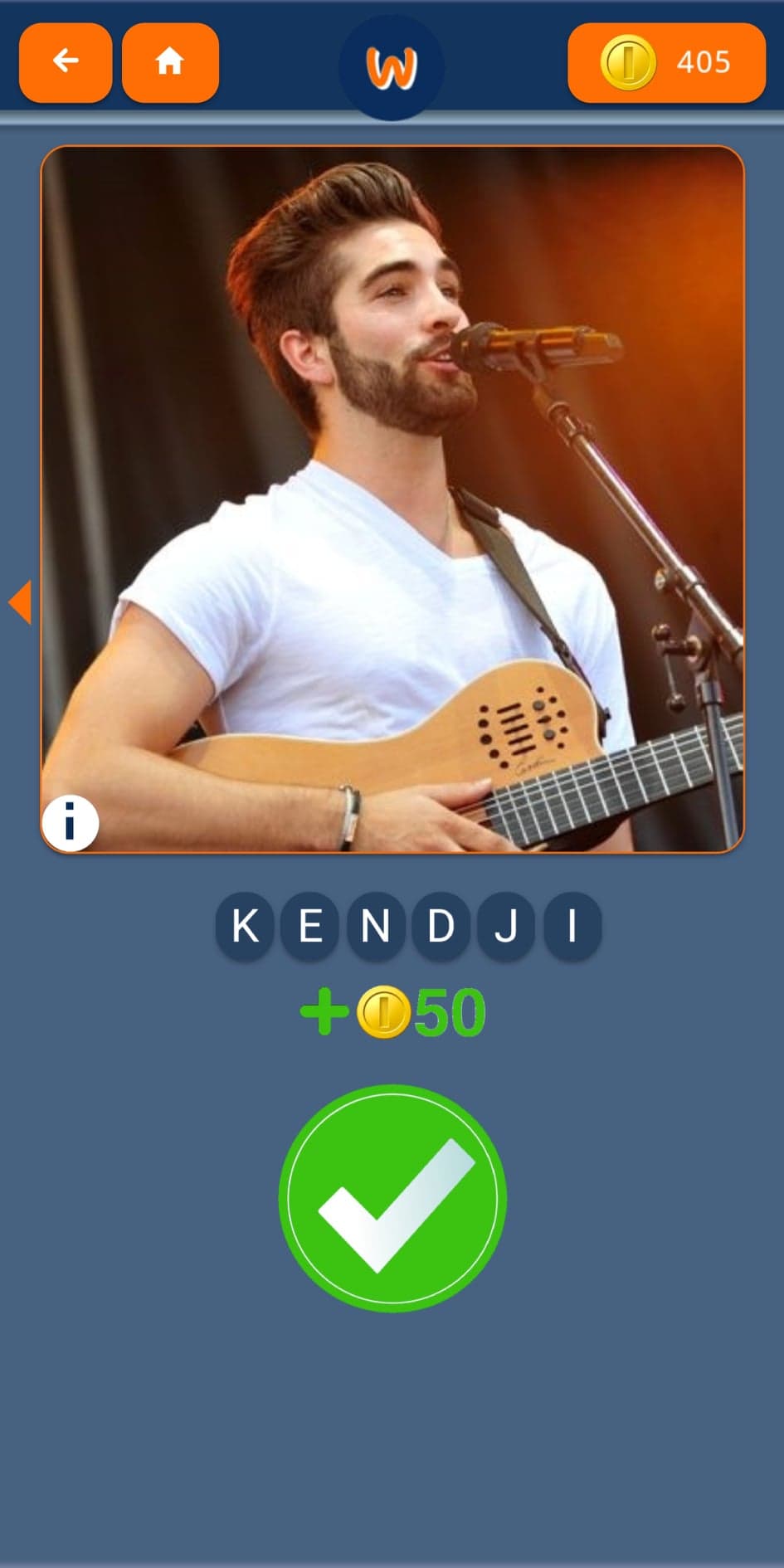Image resolution: width=784 pixels, height=1568 pixels.
Task: Go back with the arrow button
Action: pyautogui.click(x=66, y=62)
